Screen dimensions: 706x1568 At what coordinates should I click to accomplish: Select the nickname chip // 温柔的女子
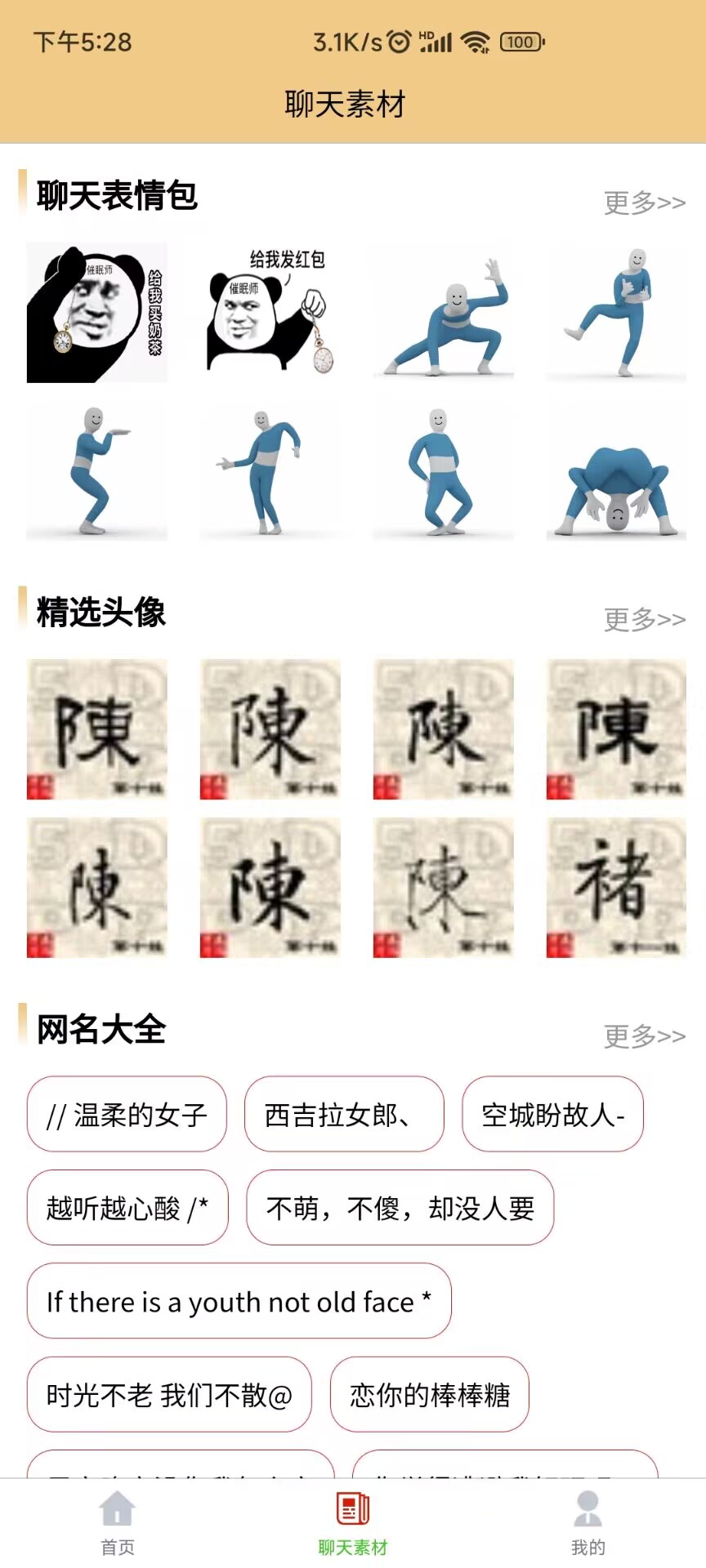point(127,1115)
